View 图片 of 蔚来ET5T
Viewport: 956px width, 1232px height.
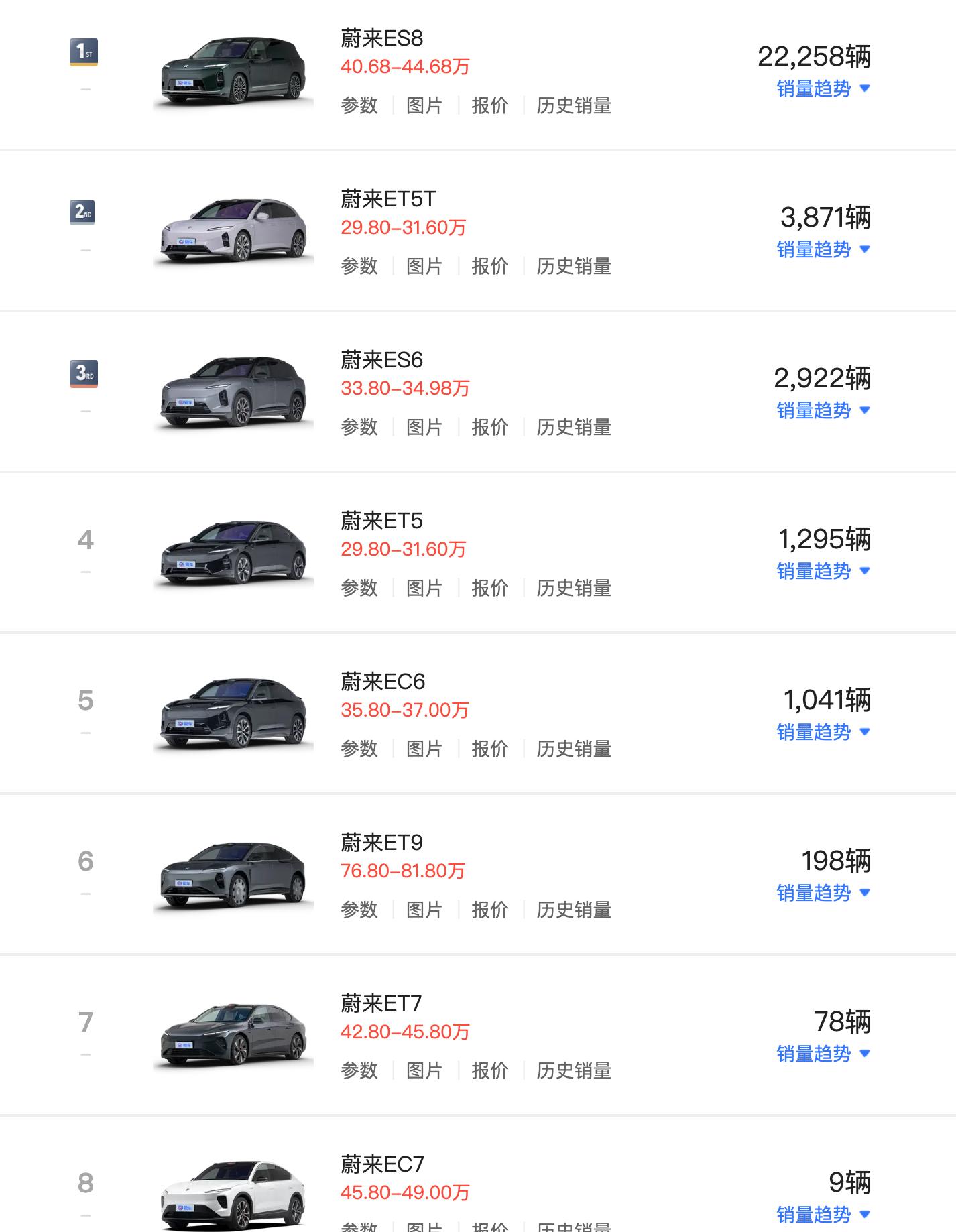424,266
